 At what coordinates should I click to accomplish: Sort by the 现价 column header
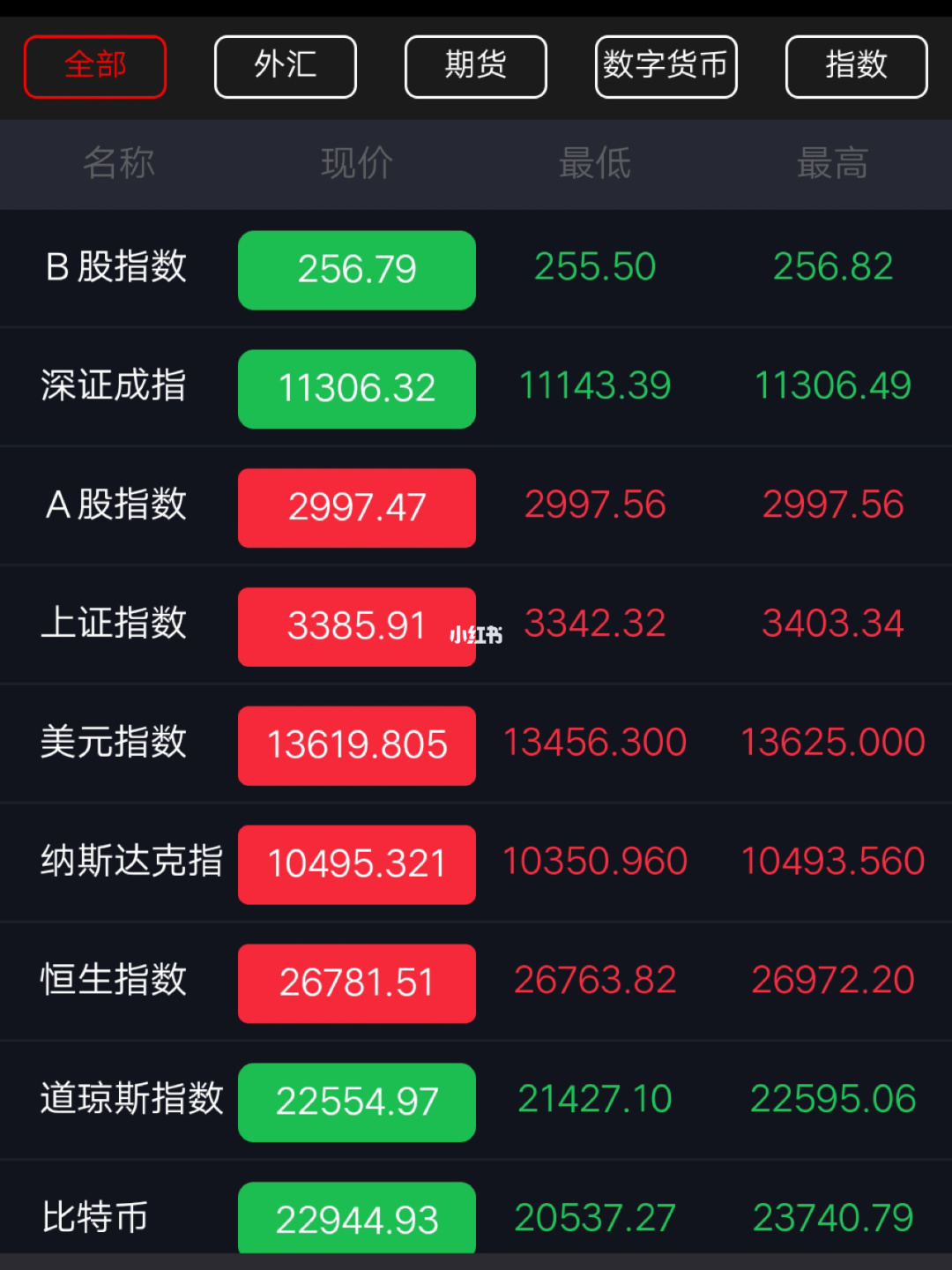click(x=356, y=164)
